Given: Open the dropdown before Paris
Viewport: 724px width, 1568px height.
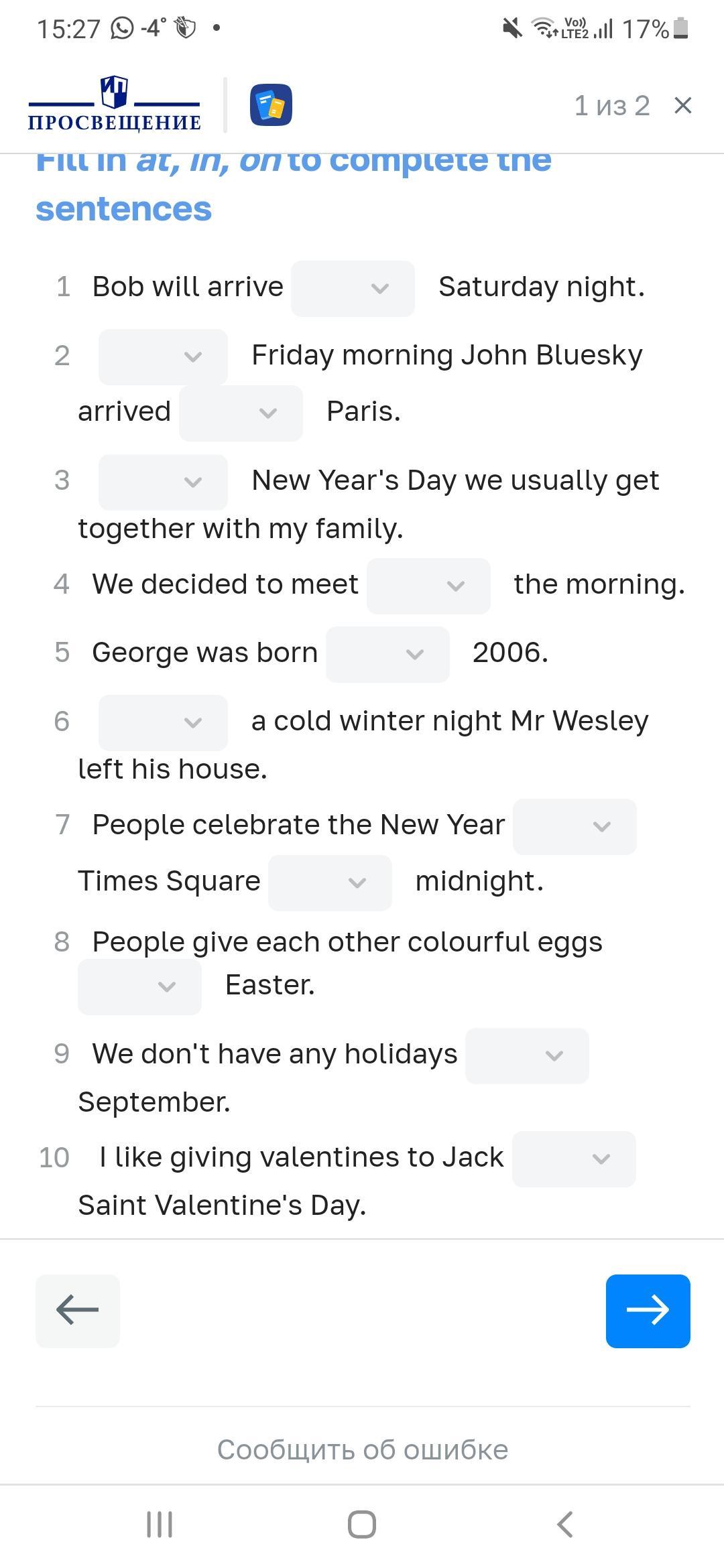Looking at the screenshot, I should click(x=241, y=413).
